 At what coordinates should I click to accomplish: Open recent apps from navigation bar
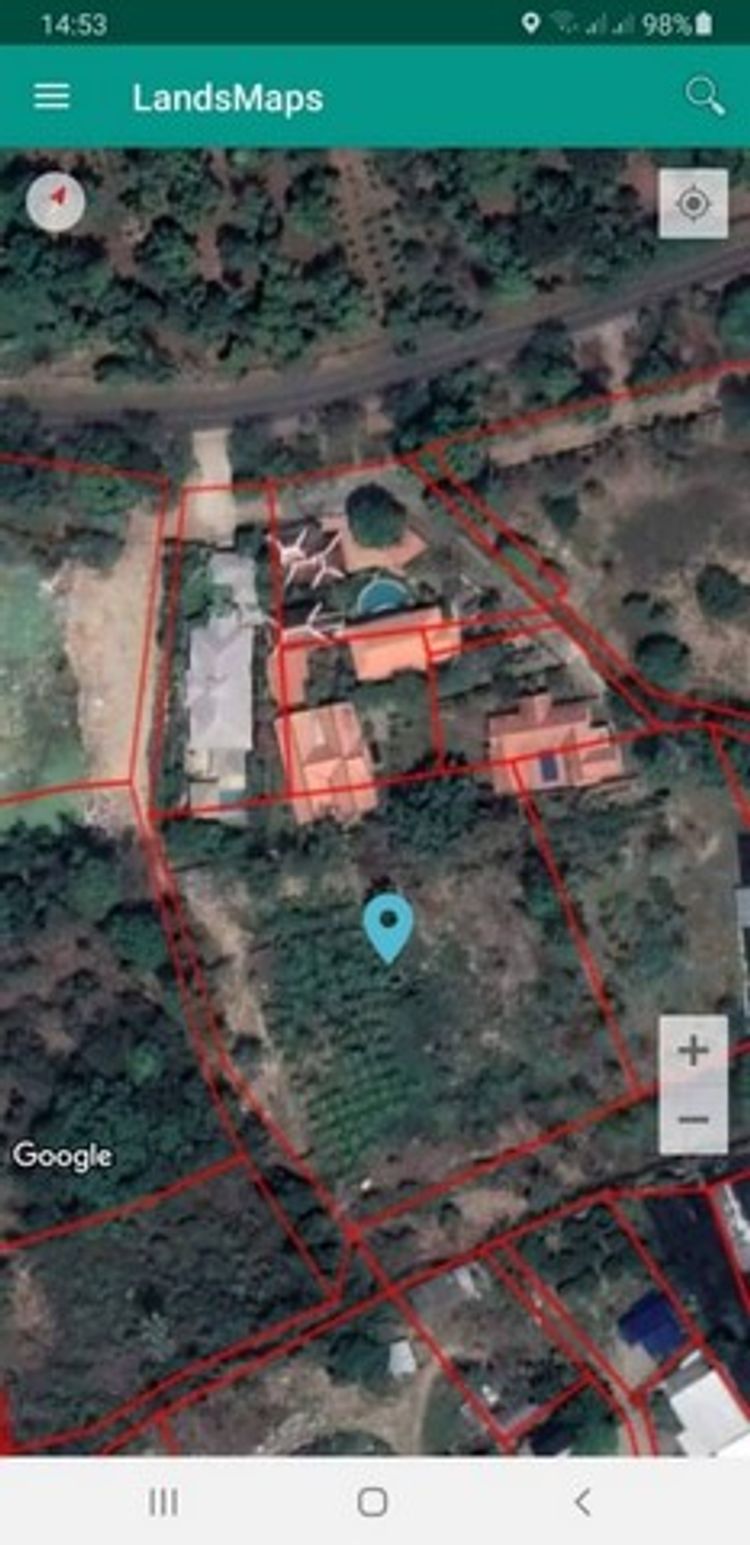click(x=163, y=1501)
